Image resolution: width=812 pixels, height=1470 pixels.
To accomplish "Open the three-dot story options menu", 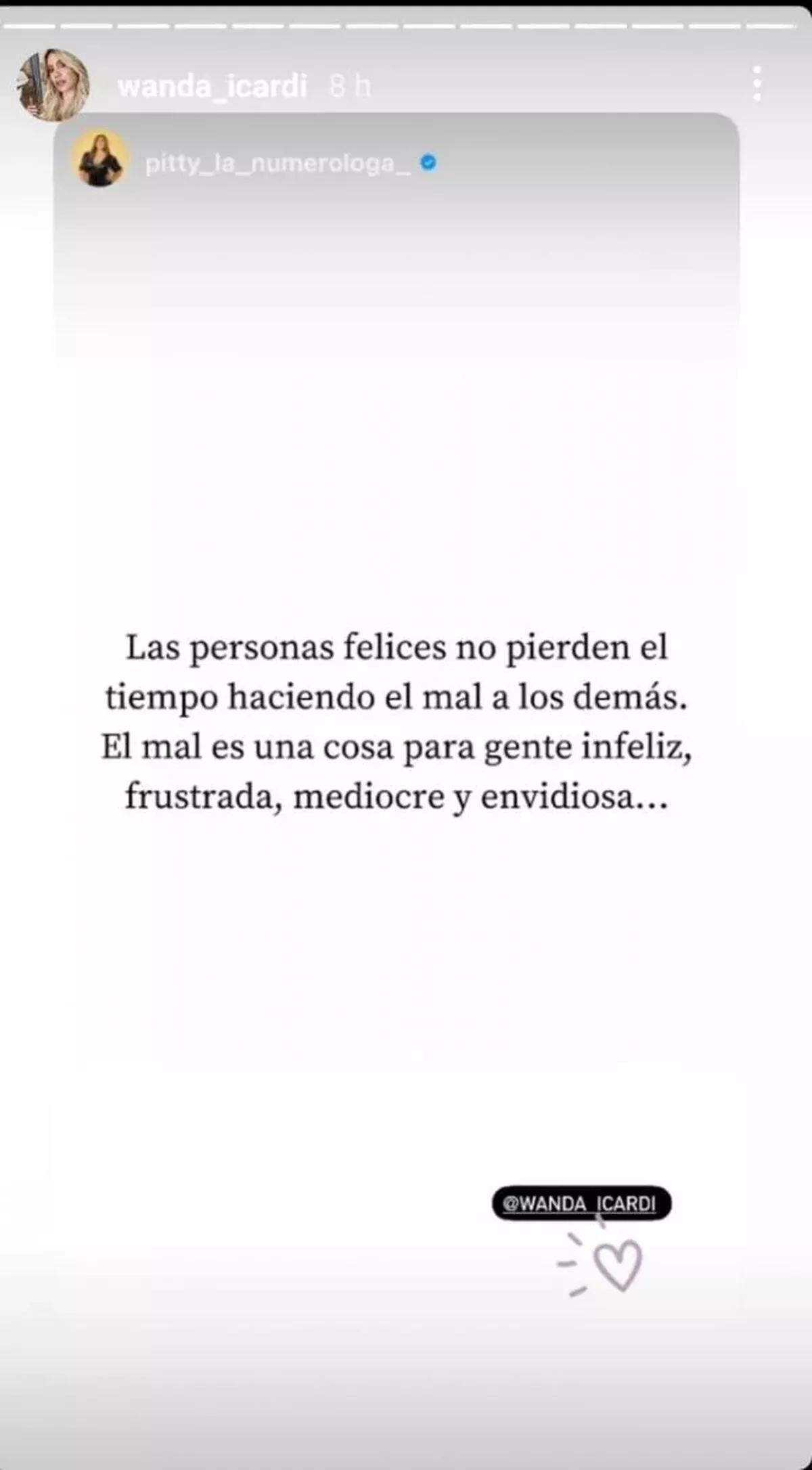I will 757,84.
